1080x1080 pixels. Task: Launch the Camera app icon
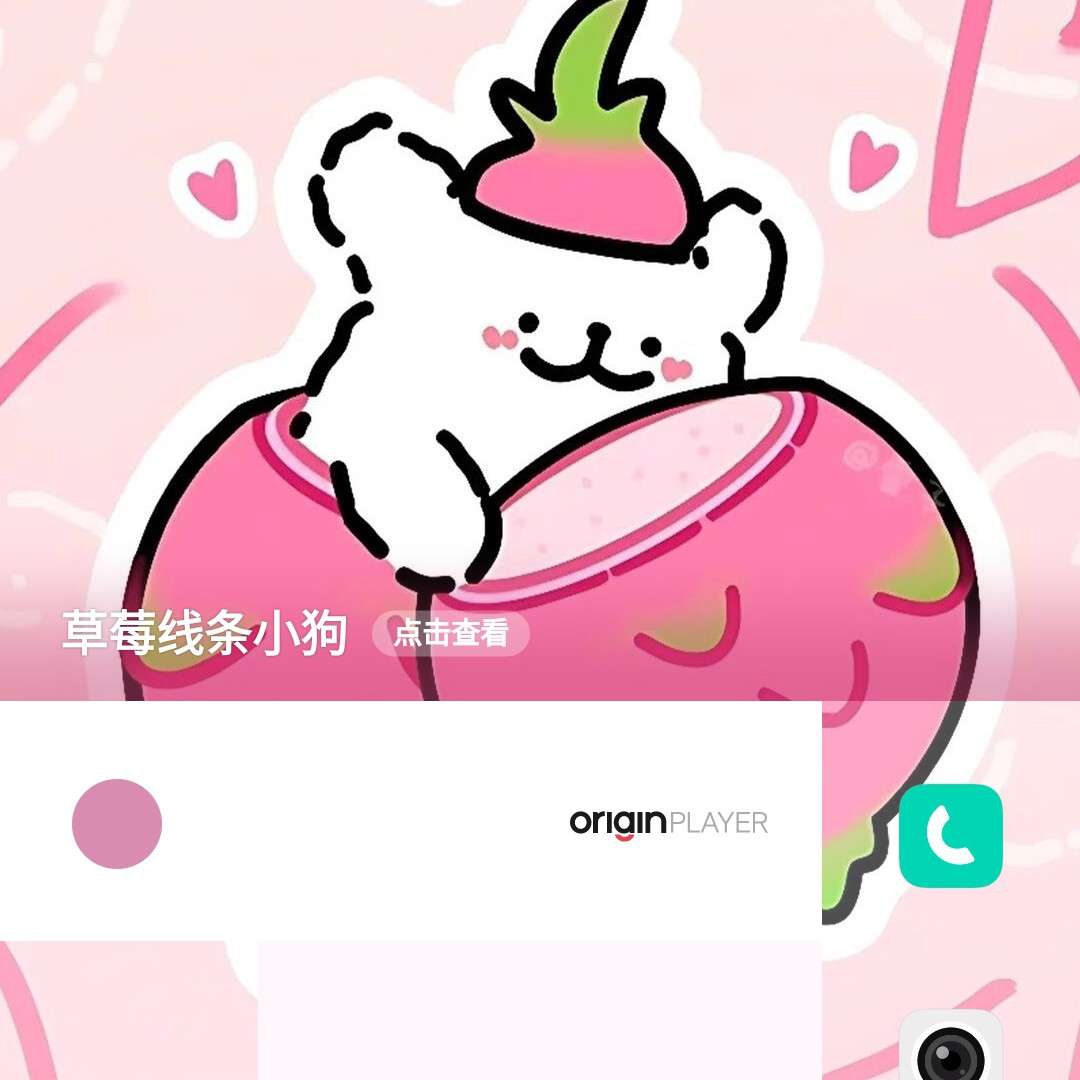coord(950,1050)
